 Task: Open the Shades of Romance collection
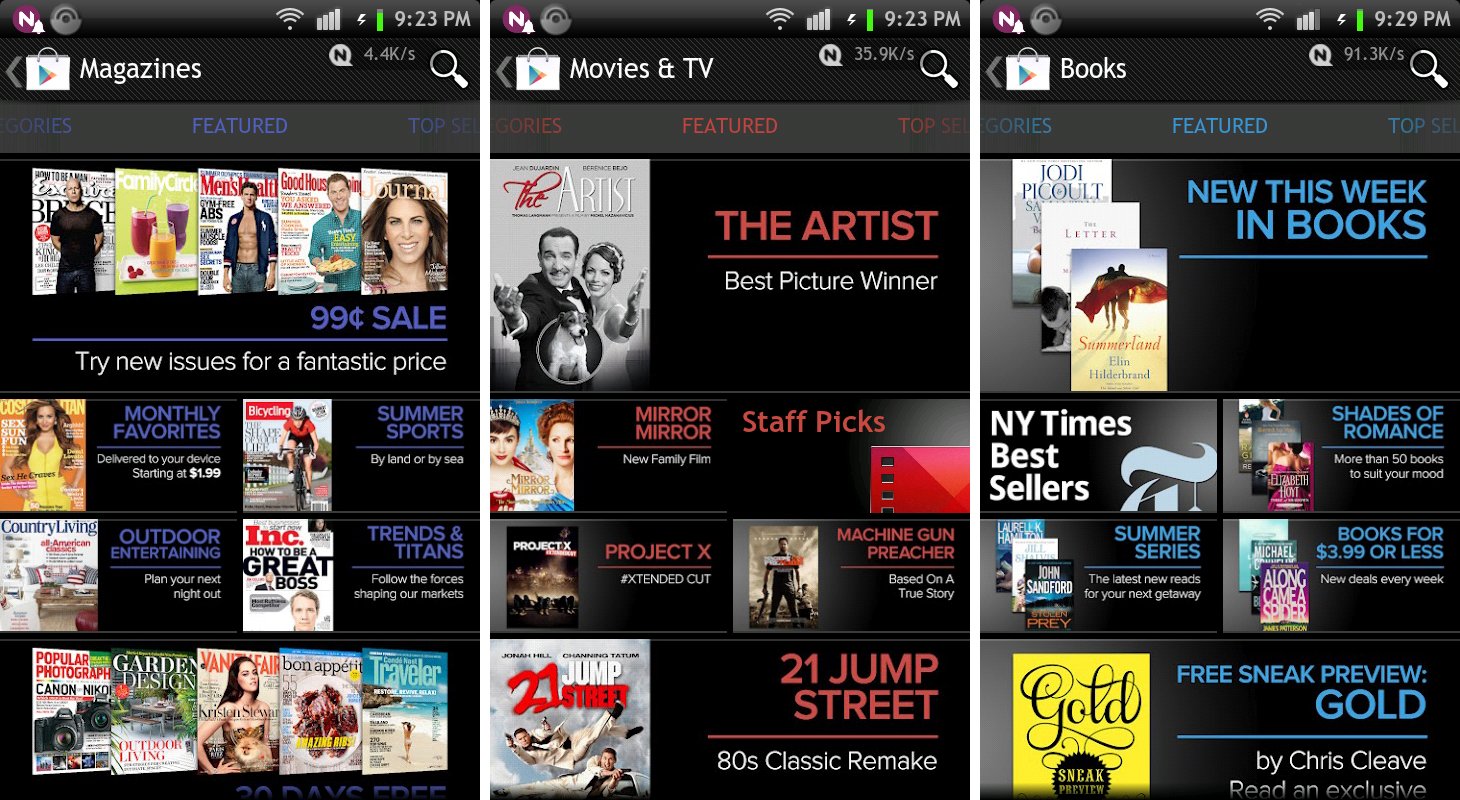click(x=1340, y=455)
